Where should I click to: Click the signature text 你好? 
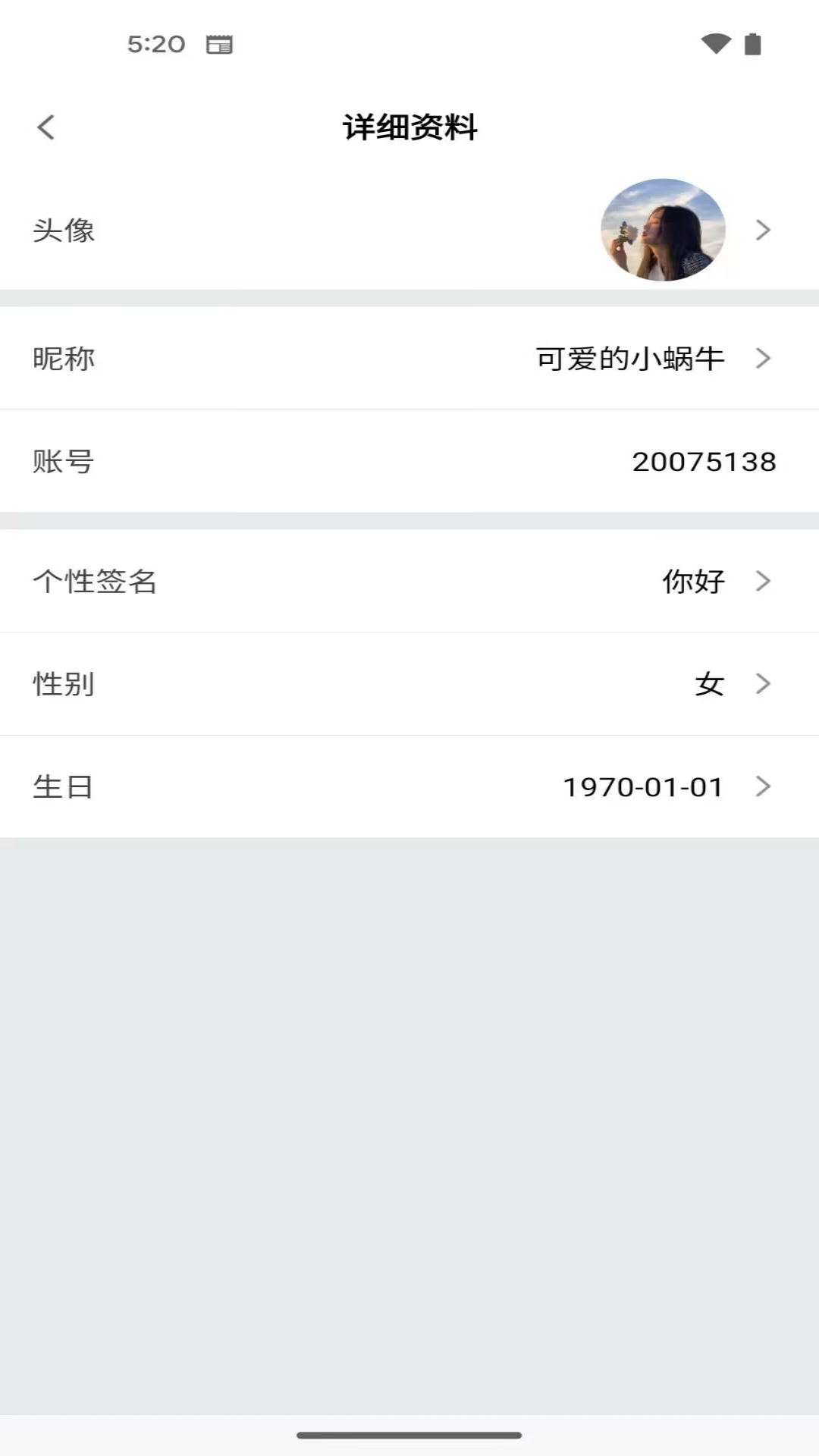tap(692, 580)
